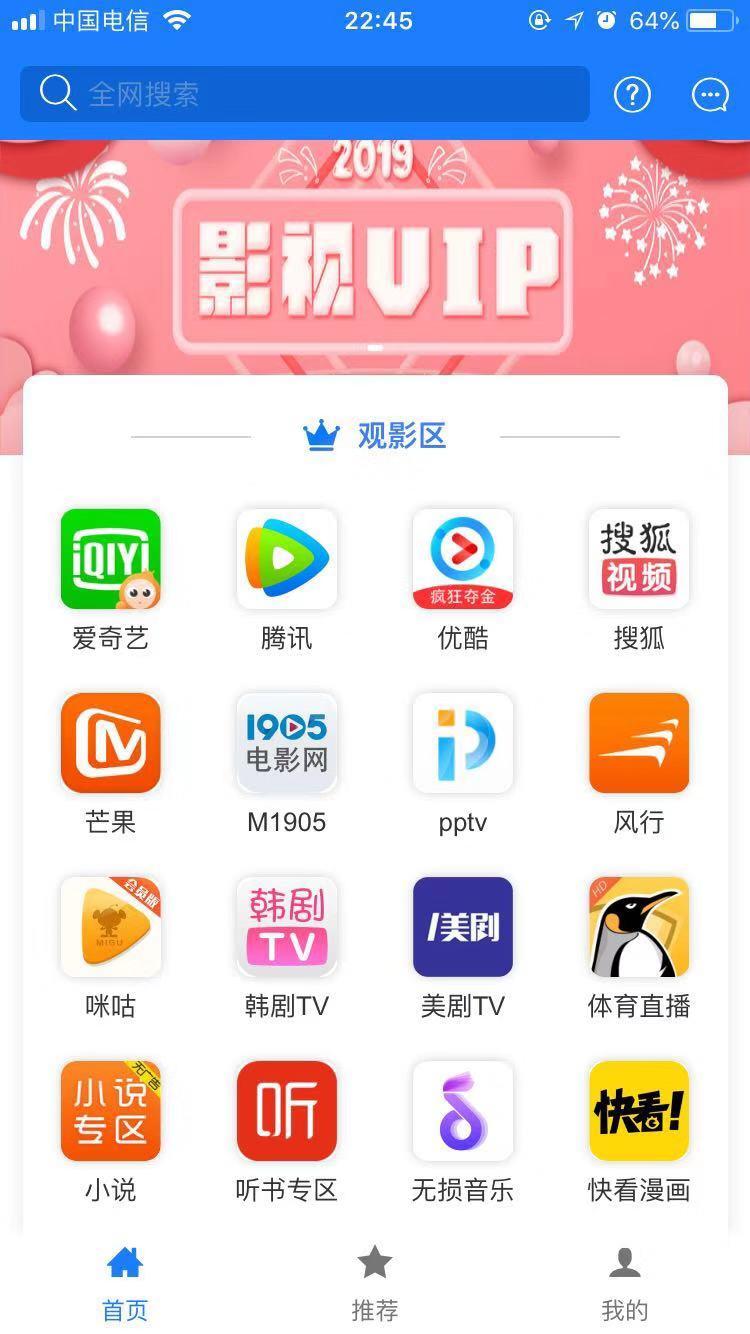This screenshot has width=750, height=1334.
Task: Launch 咪咕 video
Action: coord(111,927)
